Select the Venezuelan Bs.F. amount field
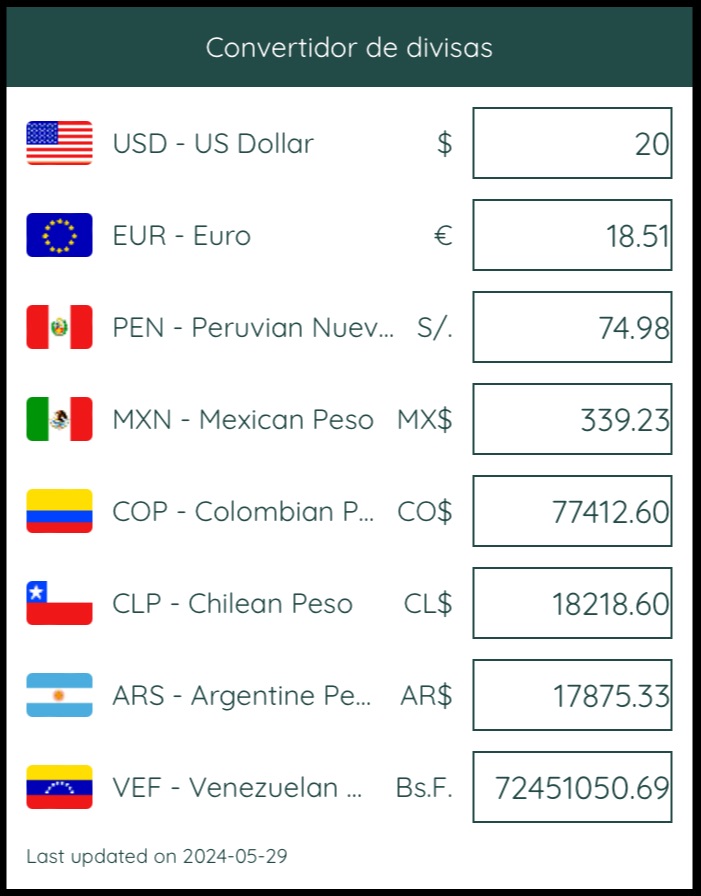Viewport: 701px width, 896px height. click(572, 787)
